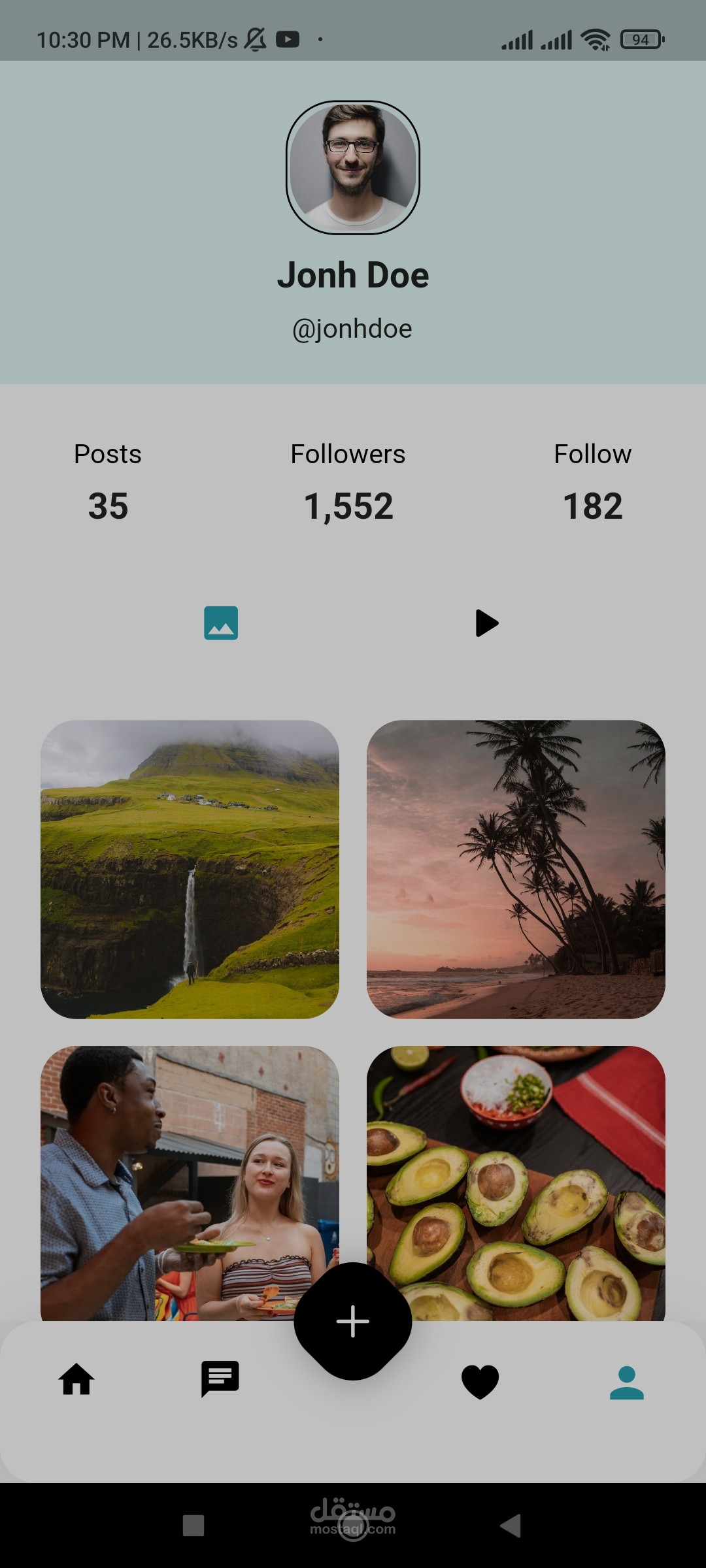Create a new post with plus button

(353, 1321)
